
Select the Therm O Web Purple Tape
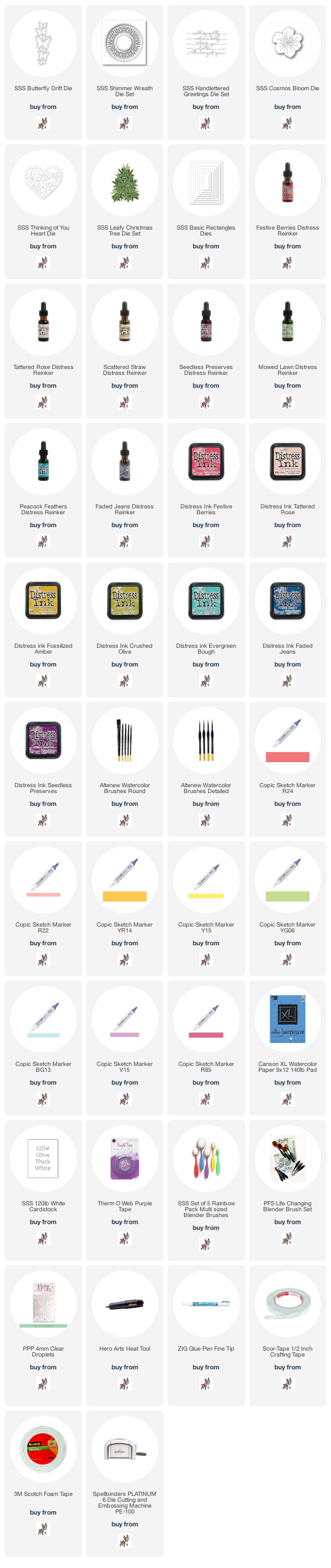pyautogui.click(x=125, y=1159)
